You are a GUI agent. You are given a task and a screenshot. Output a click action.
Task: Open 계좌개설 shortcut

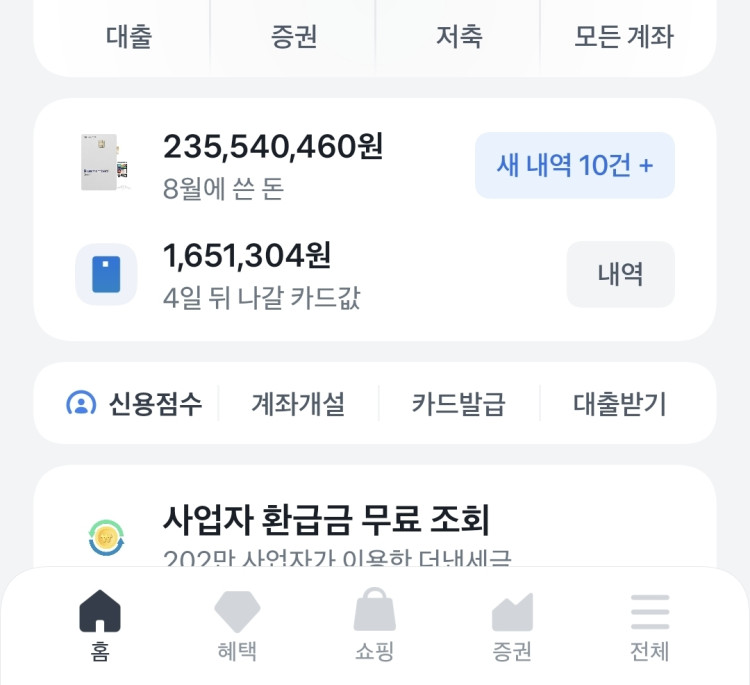pos(298,403)
